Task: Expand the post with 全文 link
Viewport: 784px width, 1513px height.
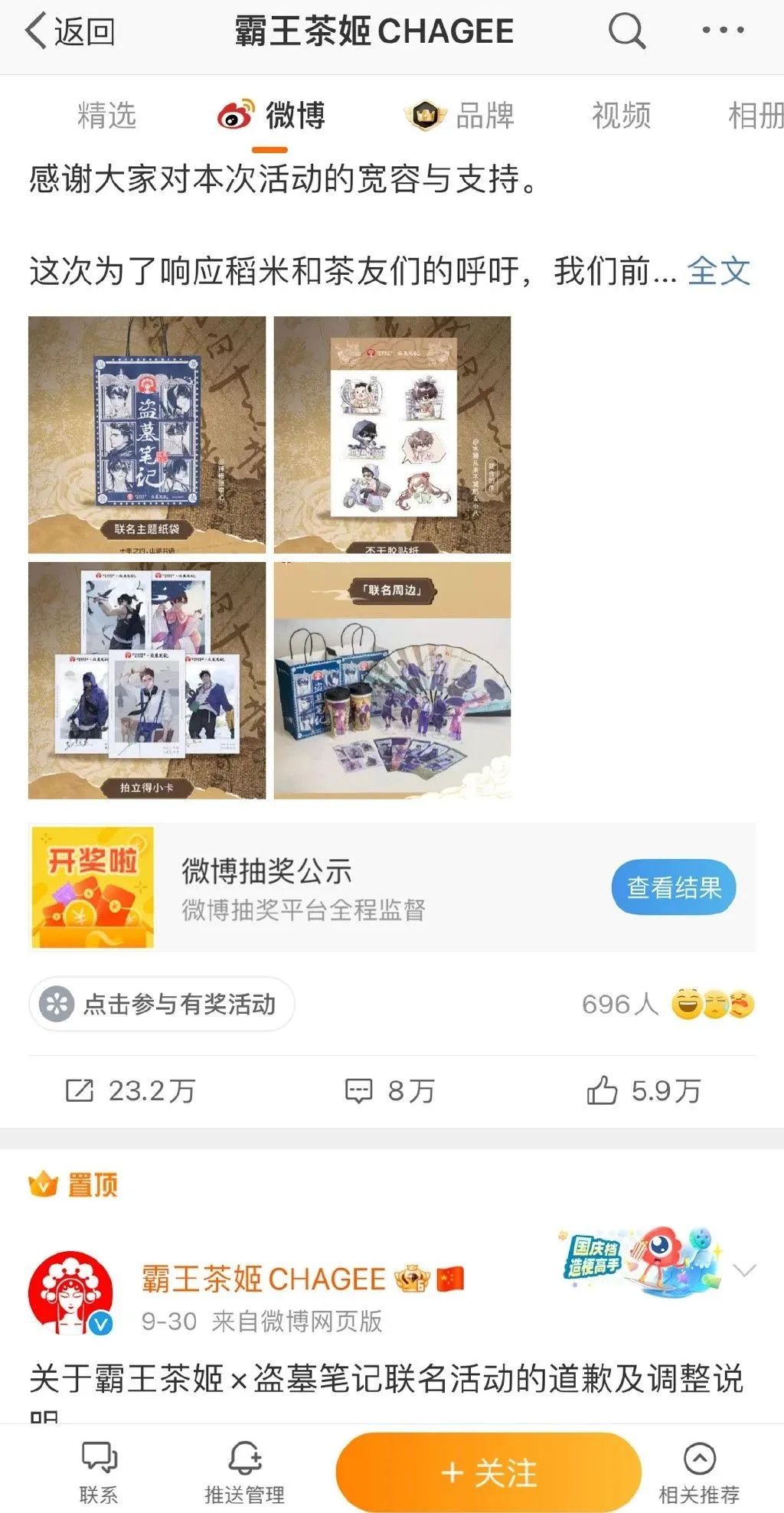Action: (x=718, y=271)
